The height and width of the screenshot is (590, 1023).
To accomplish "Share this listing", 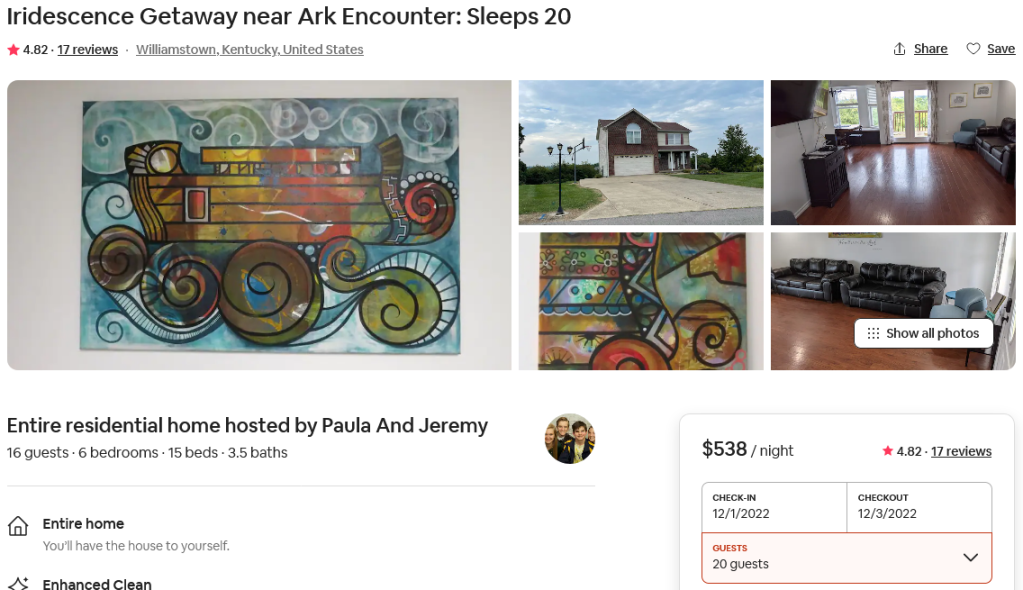I will 920,49.
